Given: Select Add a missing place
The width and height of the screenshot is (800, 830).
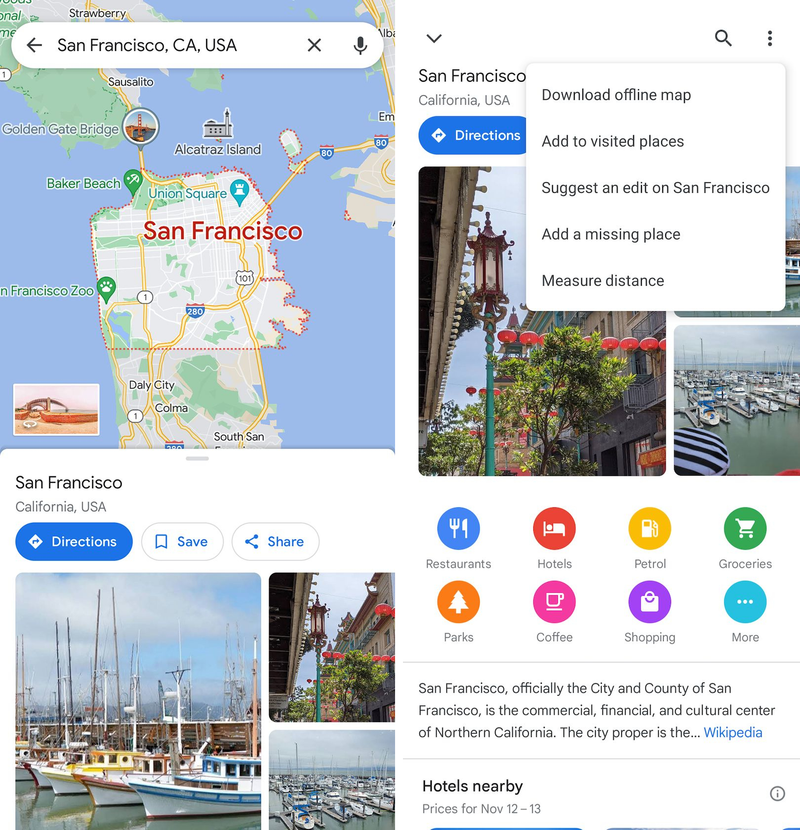Looking at the screenshot, I should click(x=610, y=234).
